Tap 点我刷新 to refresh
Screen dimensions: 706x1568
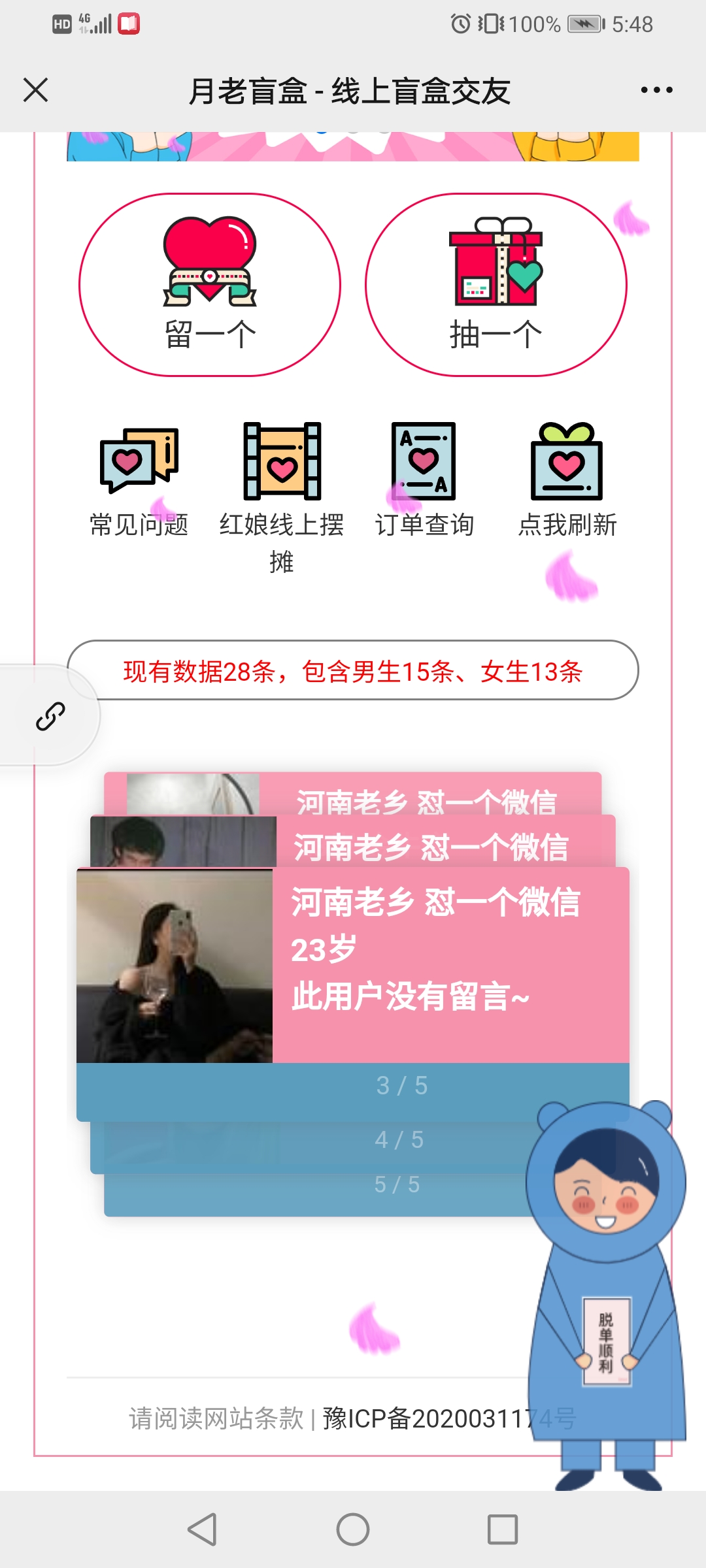click(567, 480)
